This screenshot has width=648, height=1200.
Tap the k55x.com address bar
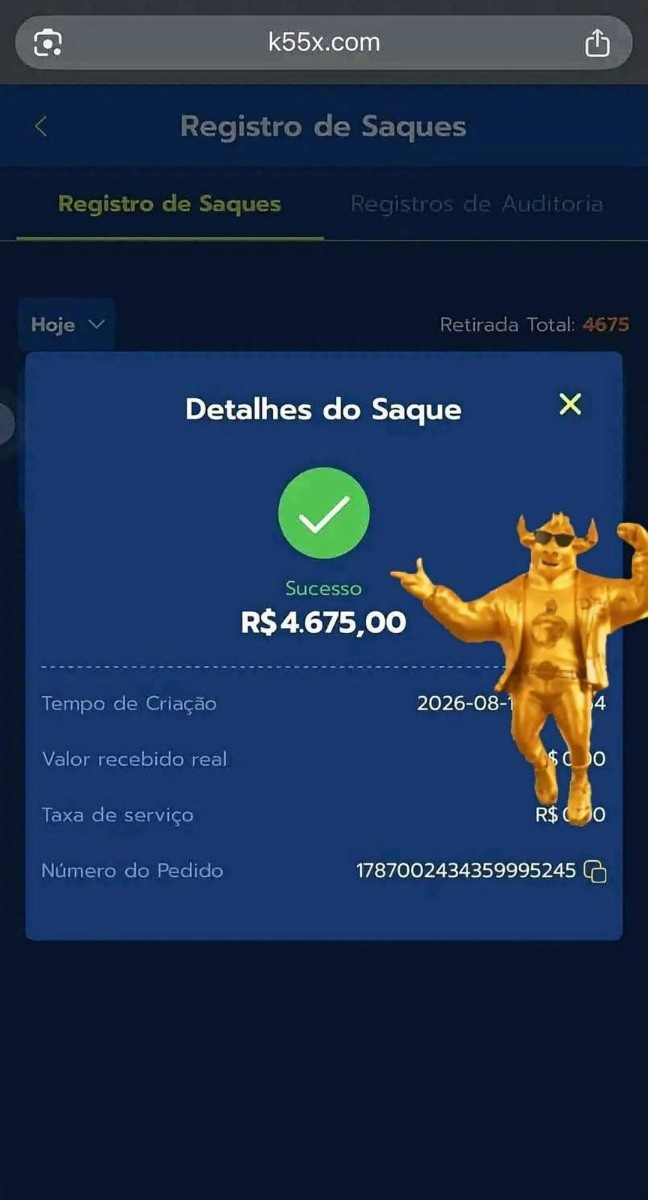pyautogui.click(x=324, y=42)
